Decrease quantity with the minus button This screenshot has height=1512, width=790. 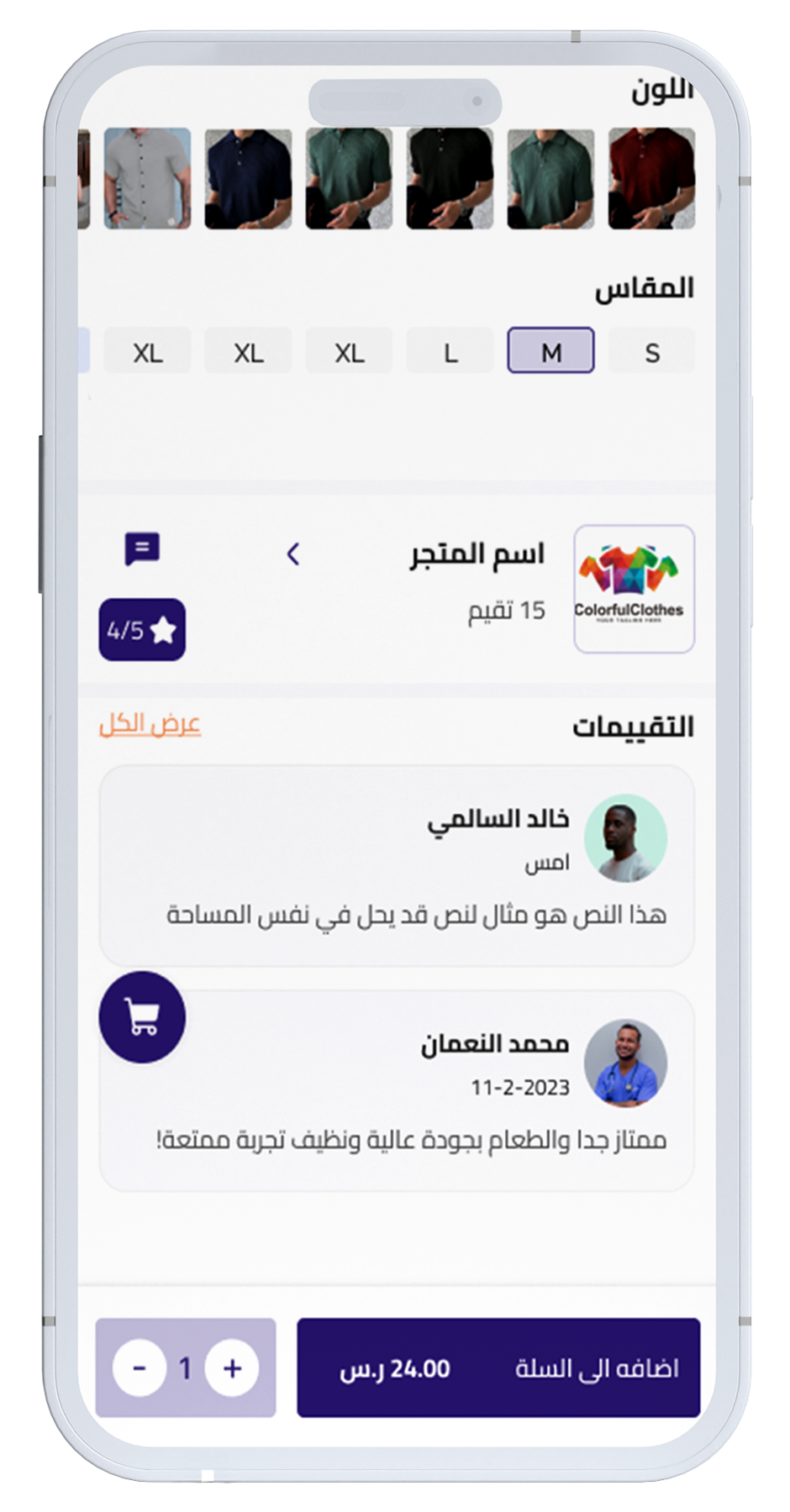[x=140, y=1368]
